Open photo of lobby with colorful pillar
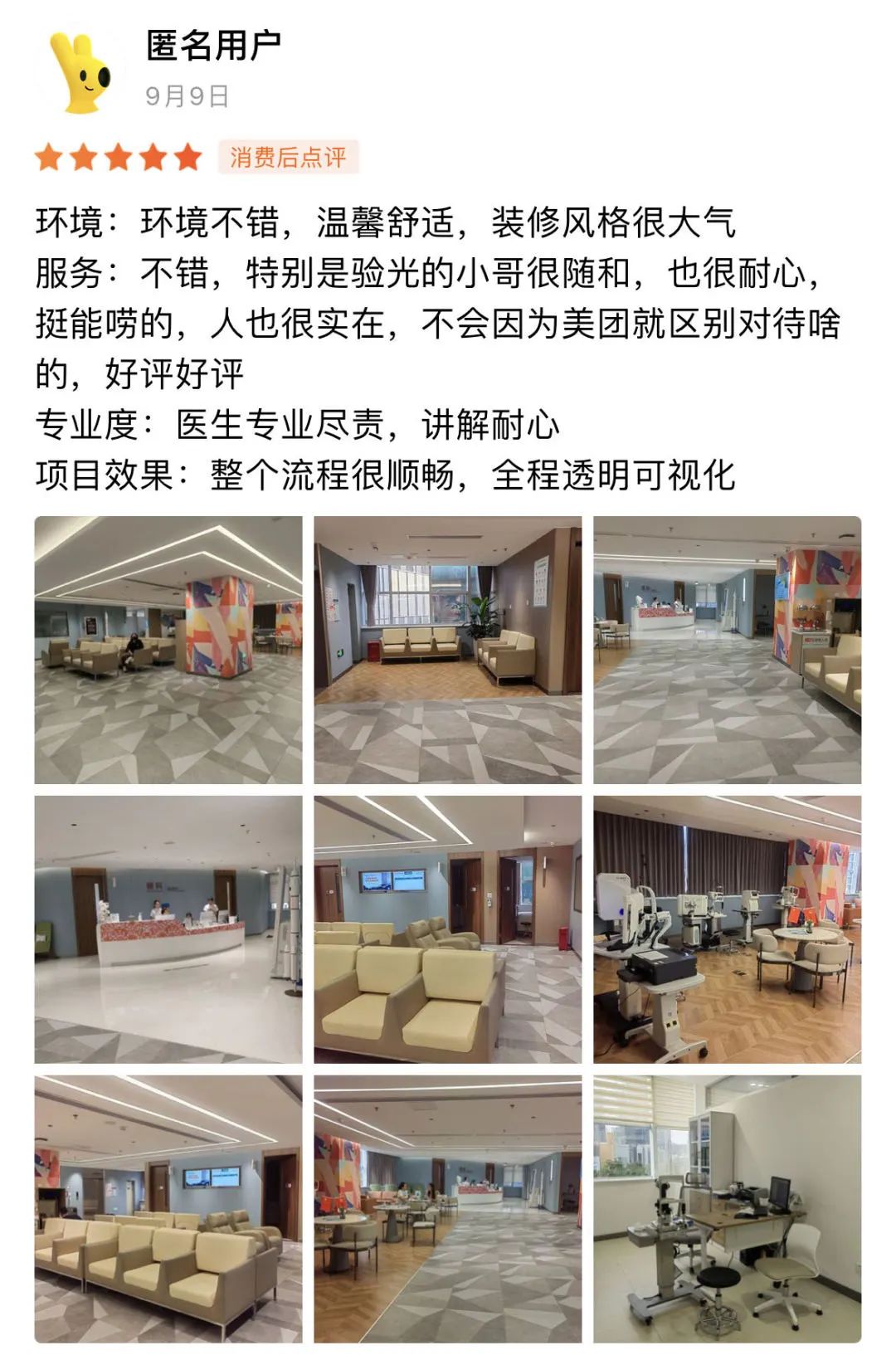The width and height of the screenshot is (896, 1360). pyautogui.click(x=168, y=650)
